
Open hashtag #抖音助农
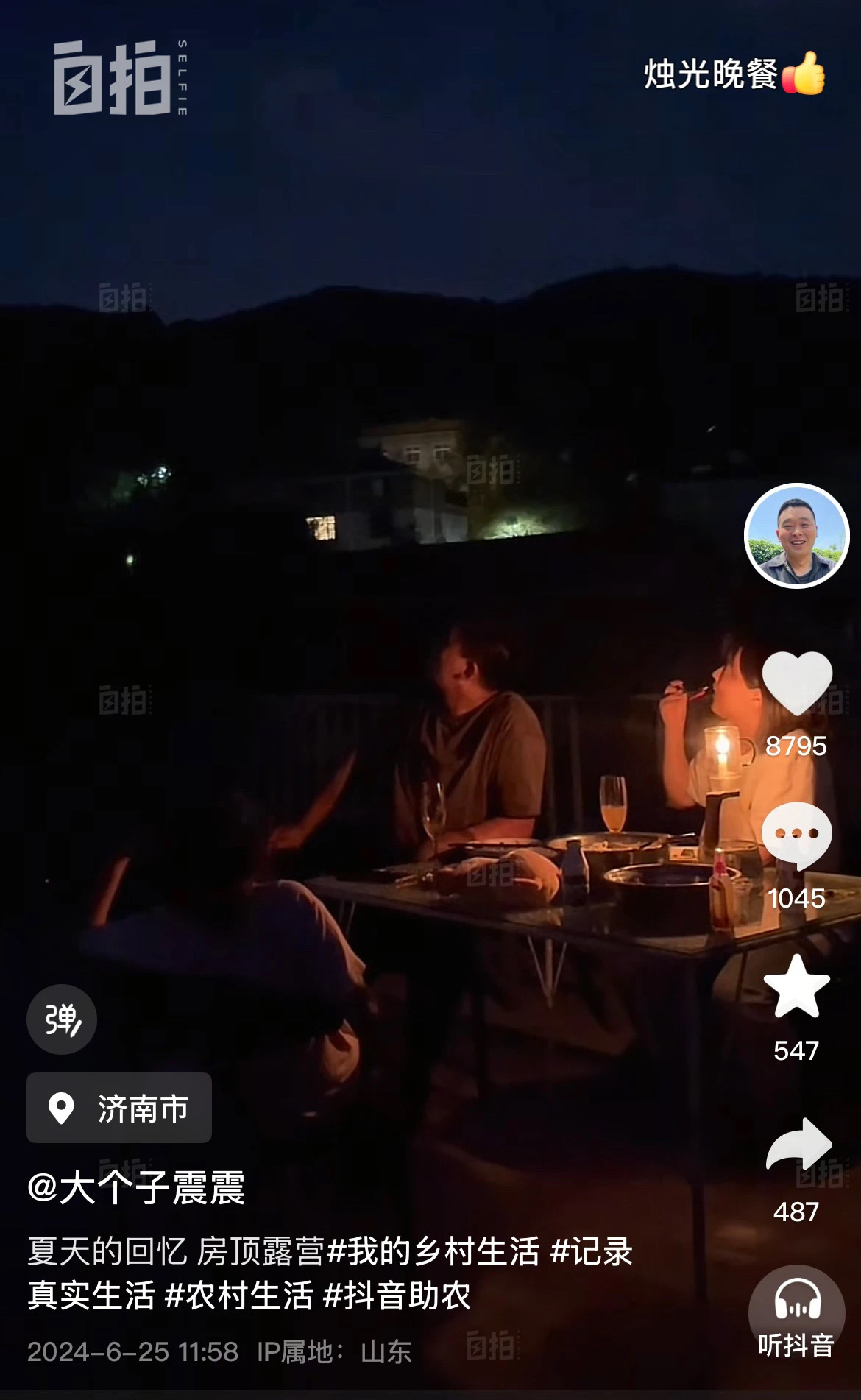(x=397, y=1295)
